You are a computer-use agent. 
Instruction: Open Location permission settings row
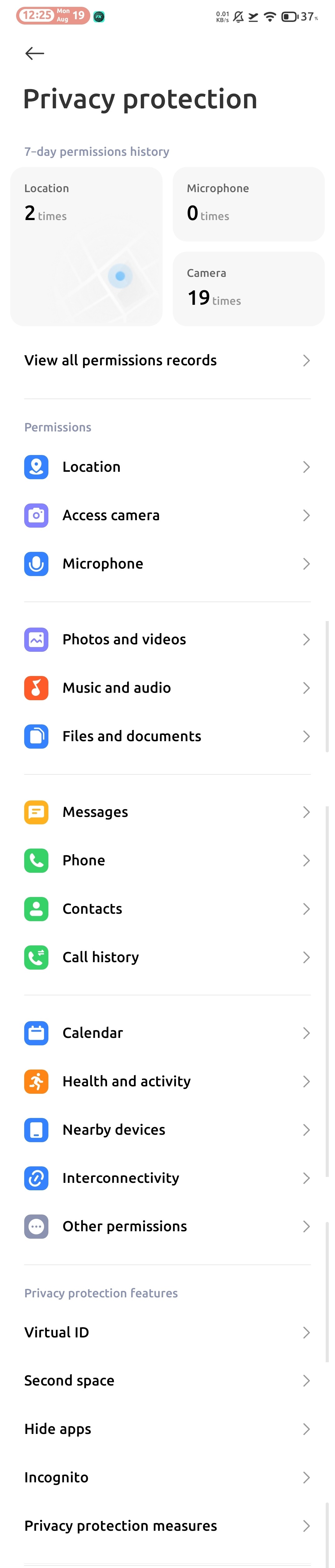pyautogui.click(x=167, y=467)
